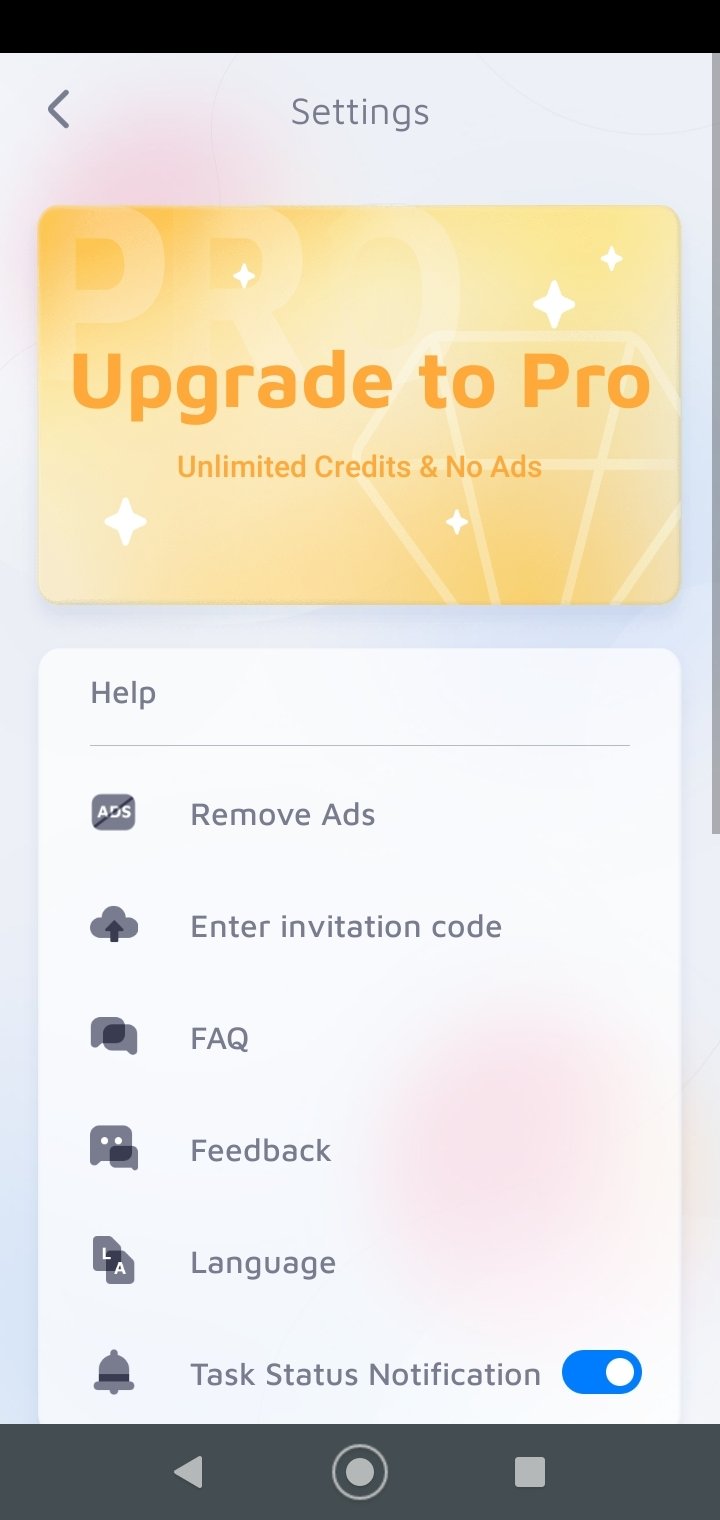Open the Language setting
The image size is (720, 1520).
coord(359,1262)
